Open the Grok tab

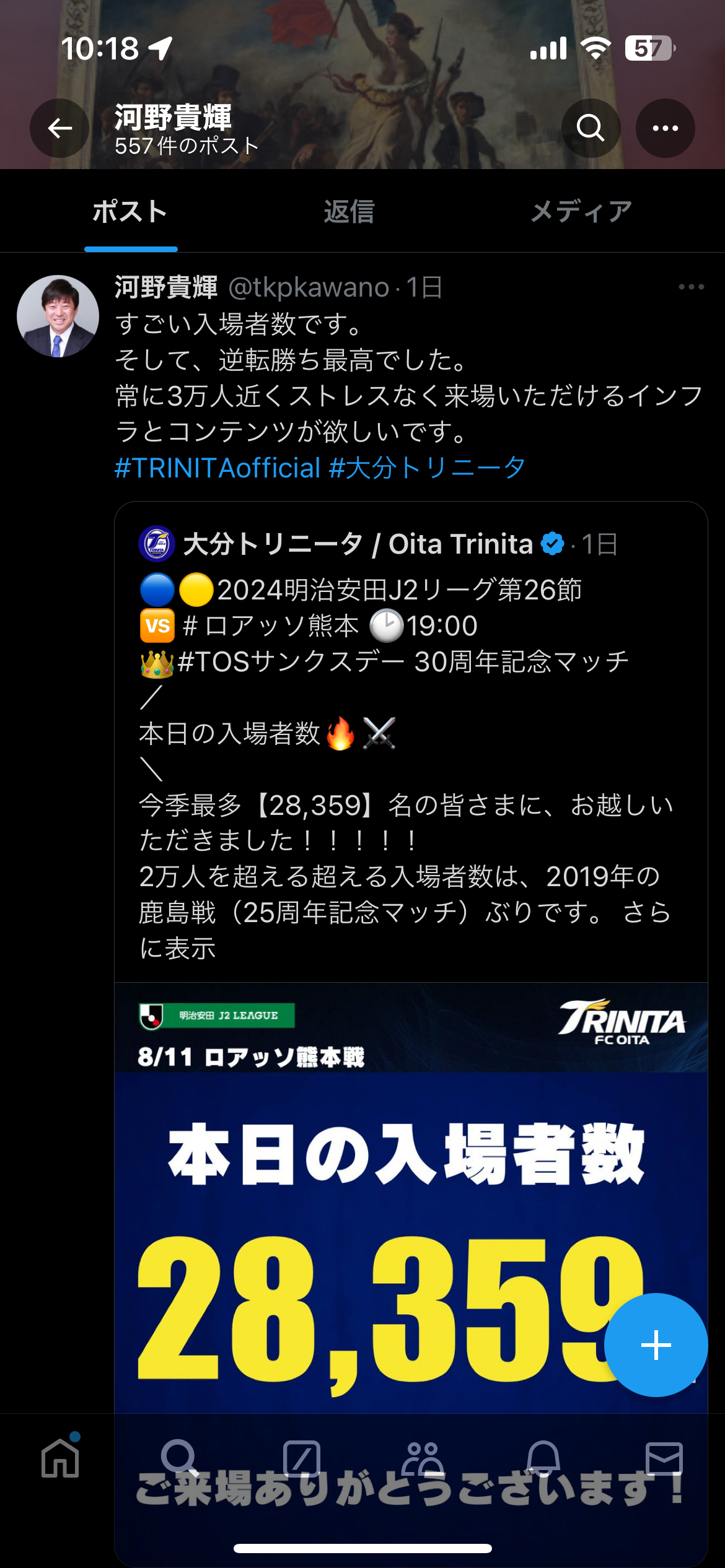(302, 1458)
